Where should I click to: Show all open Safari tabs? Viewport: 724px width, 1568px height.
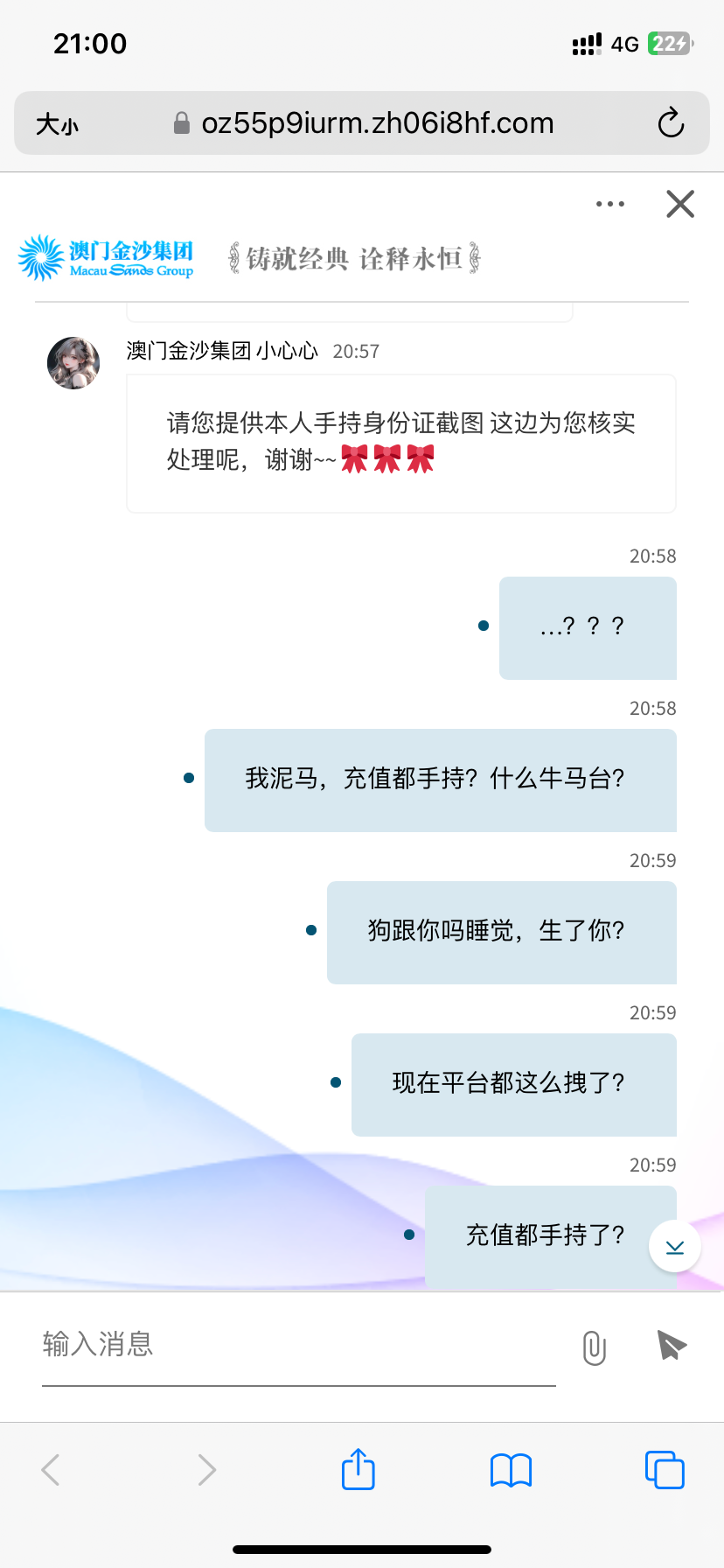(x=664, y=1469)
